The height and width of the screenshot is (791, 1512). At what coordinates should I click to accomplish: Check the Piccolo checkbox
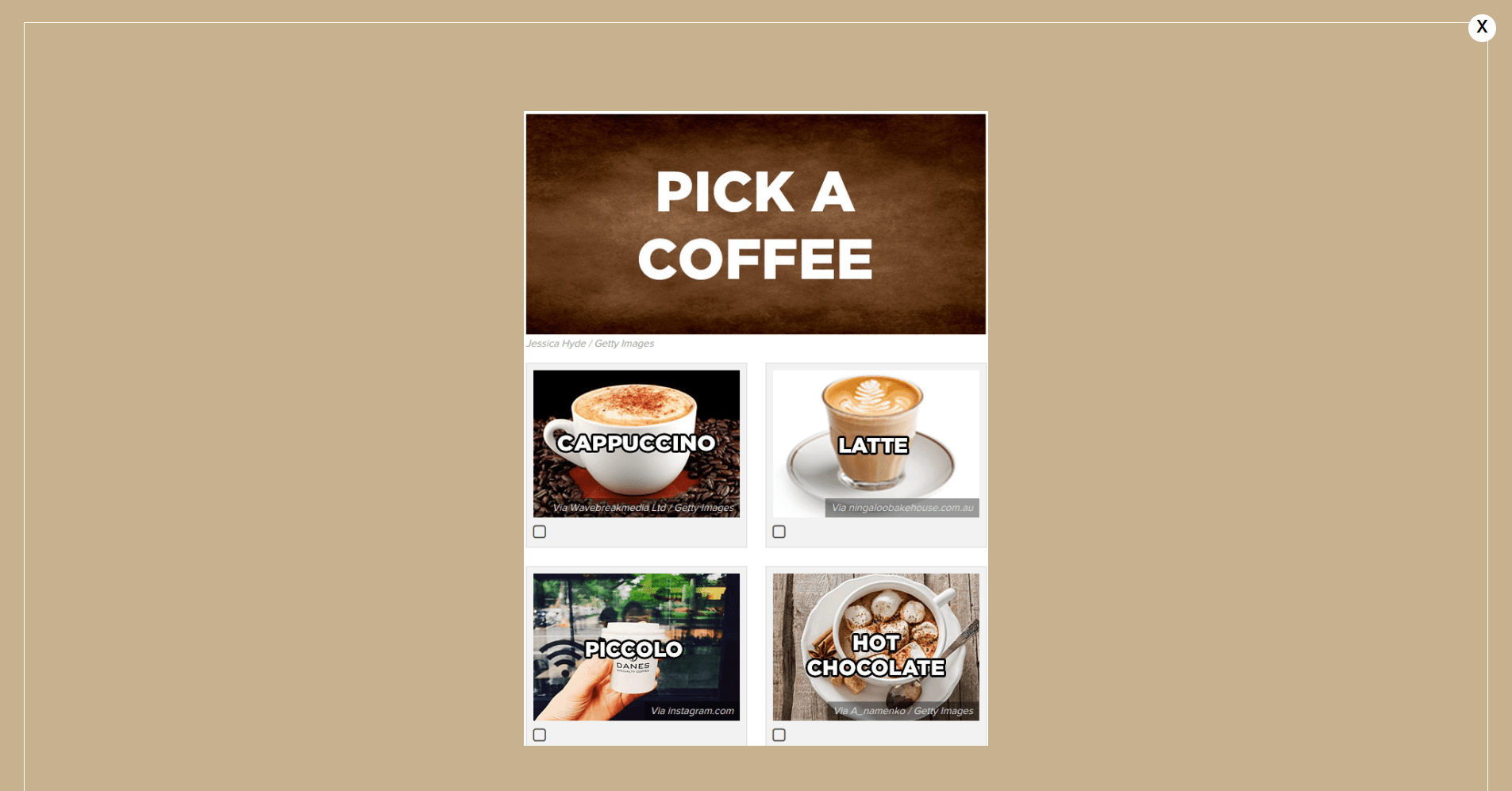pos(540,735)
